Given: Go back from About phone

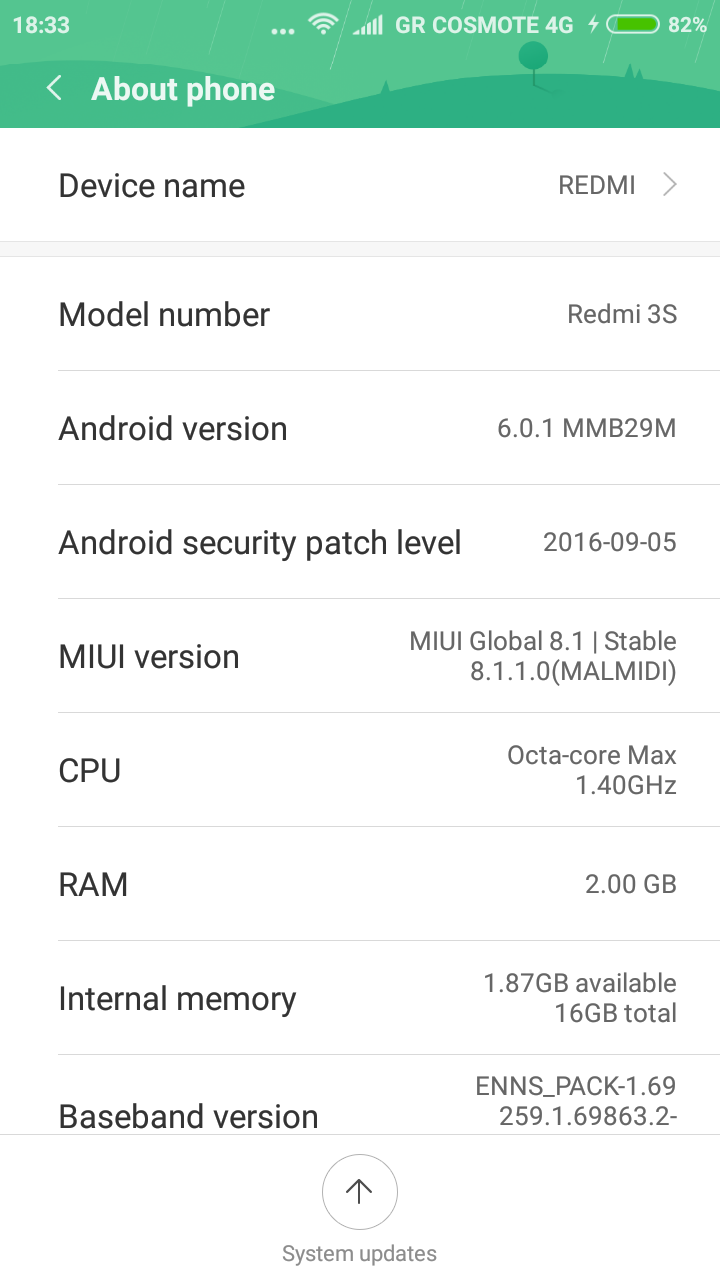Looking at the screenshot, I should click(55, 89).
